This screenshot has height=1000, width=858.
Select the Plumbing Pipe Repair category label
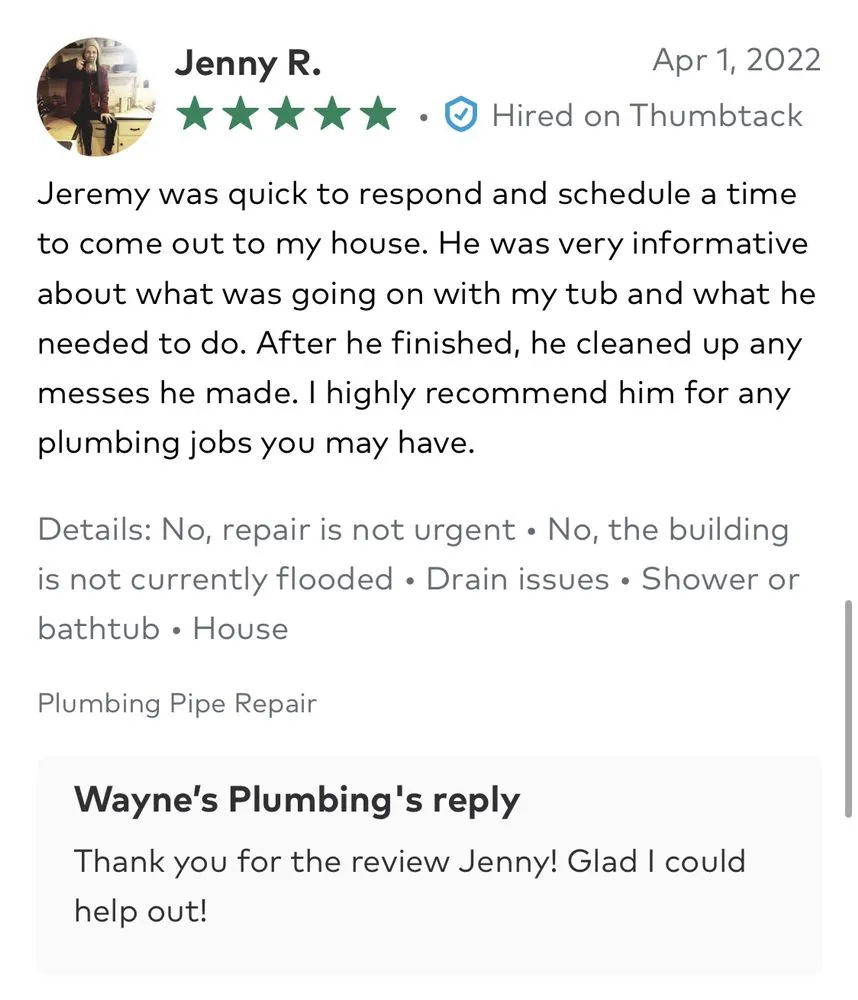tap(176, 703)
